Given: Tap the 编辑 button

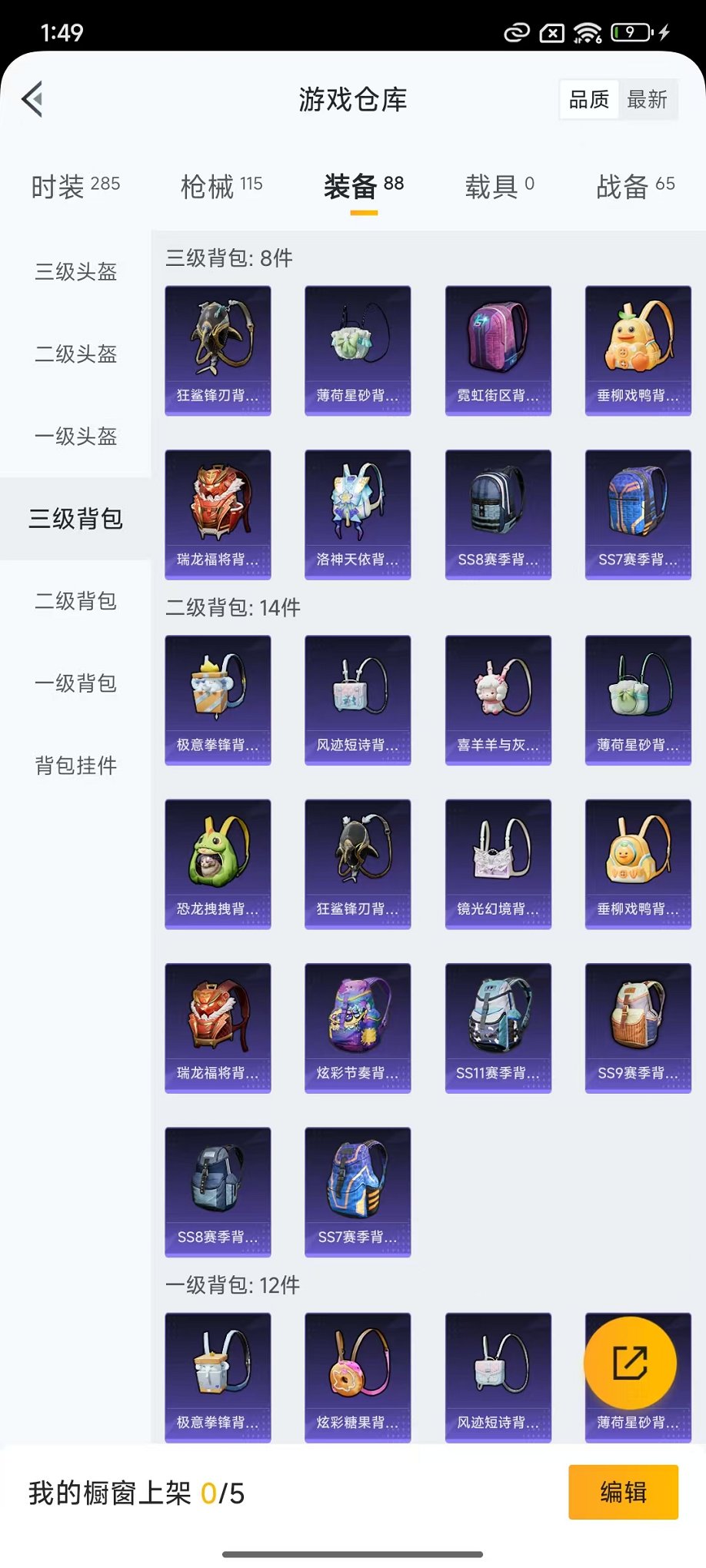Looking at the screenshot, I should pos(623,1492).
